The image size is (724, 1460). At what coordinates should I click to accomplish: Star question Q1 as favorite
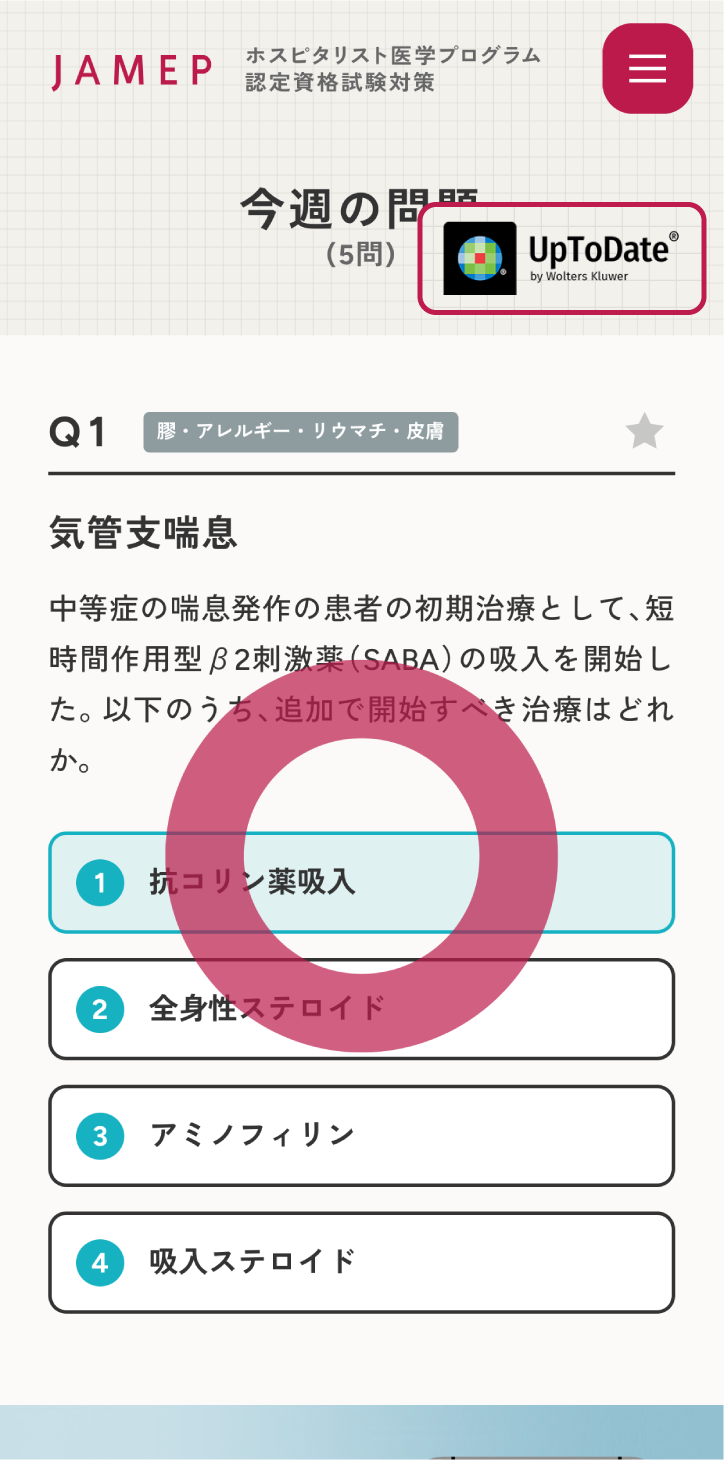tap(644, 432)
